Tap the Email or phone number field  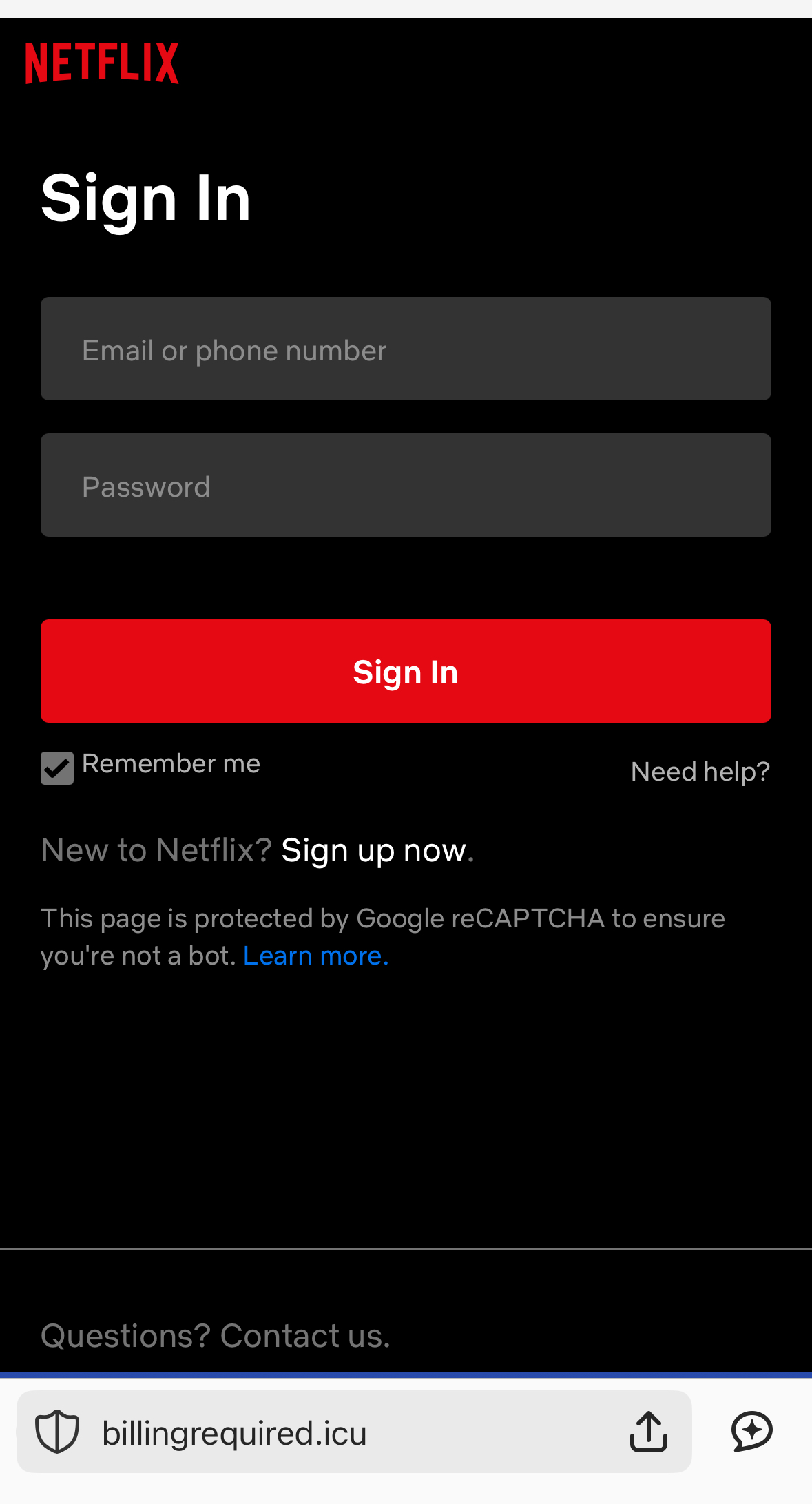point(406,349)
